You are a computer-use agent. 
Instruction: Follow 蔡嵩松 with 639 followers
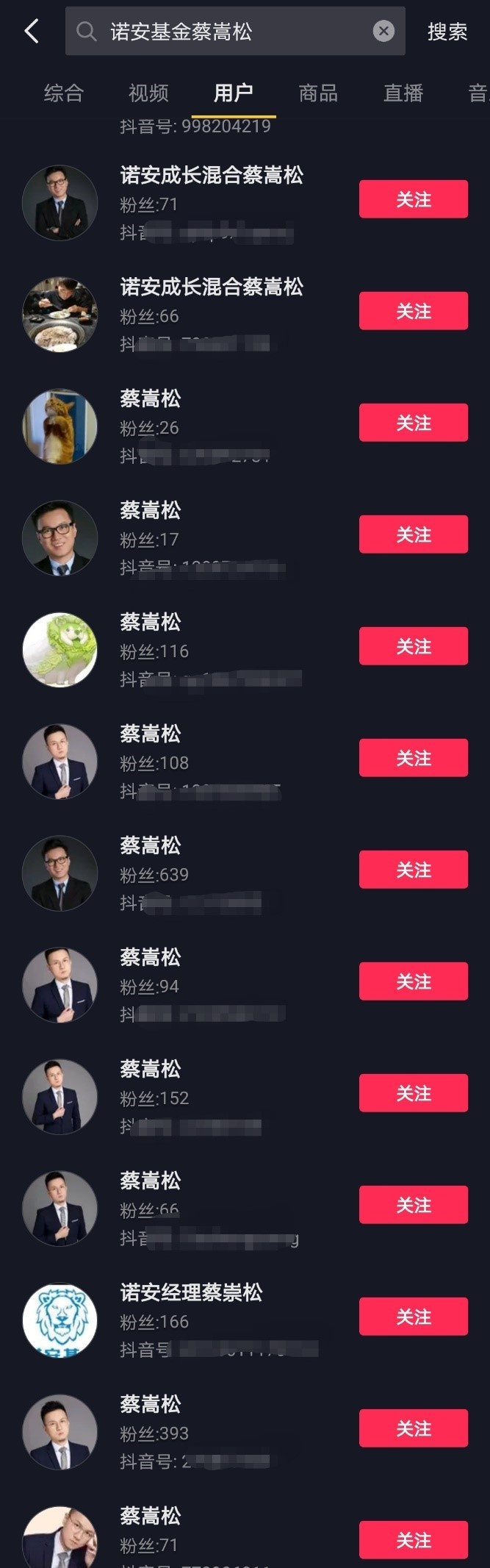[413, 870]
